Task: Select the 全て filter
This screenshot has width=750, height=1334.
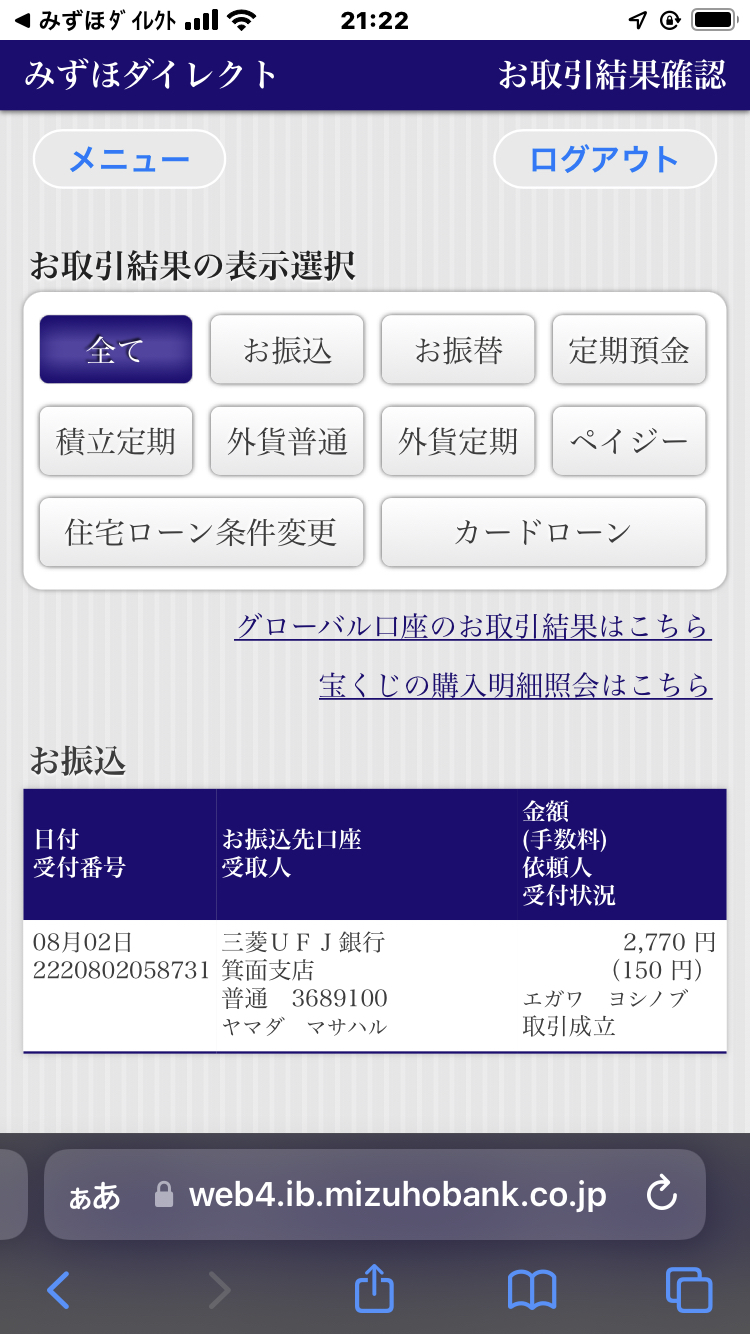Action: pos(116,350)
